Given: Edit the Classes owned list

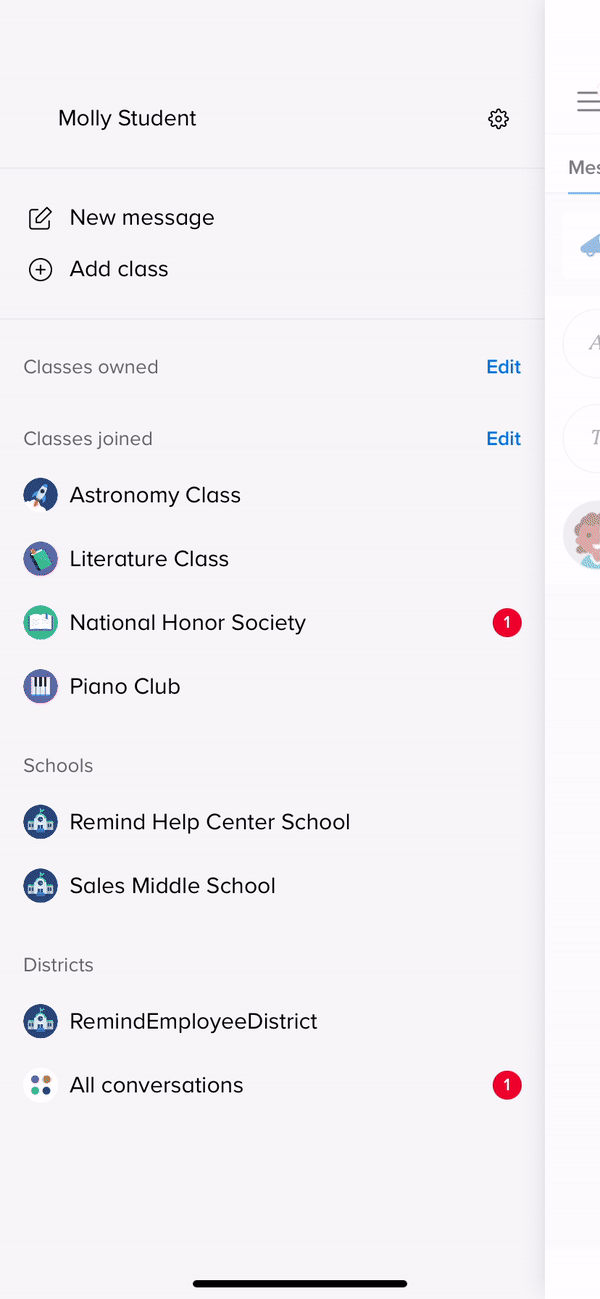Looking at the screenshot, I should pos(503,367).
